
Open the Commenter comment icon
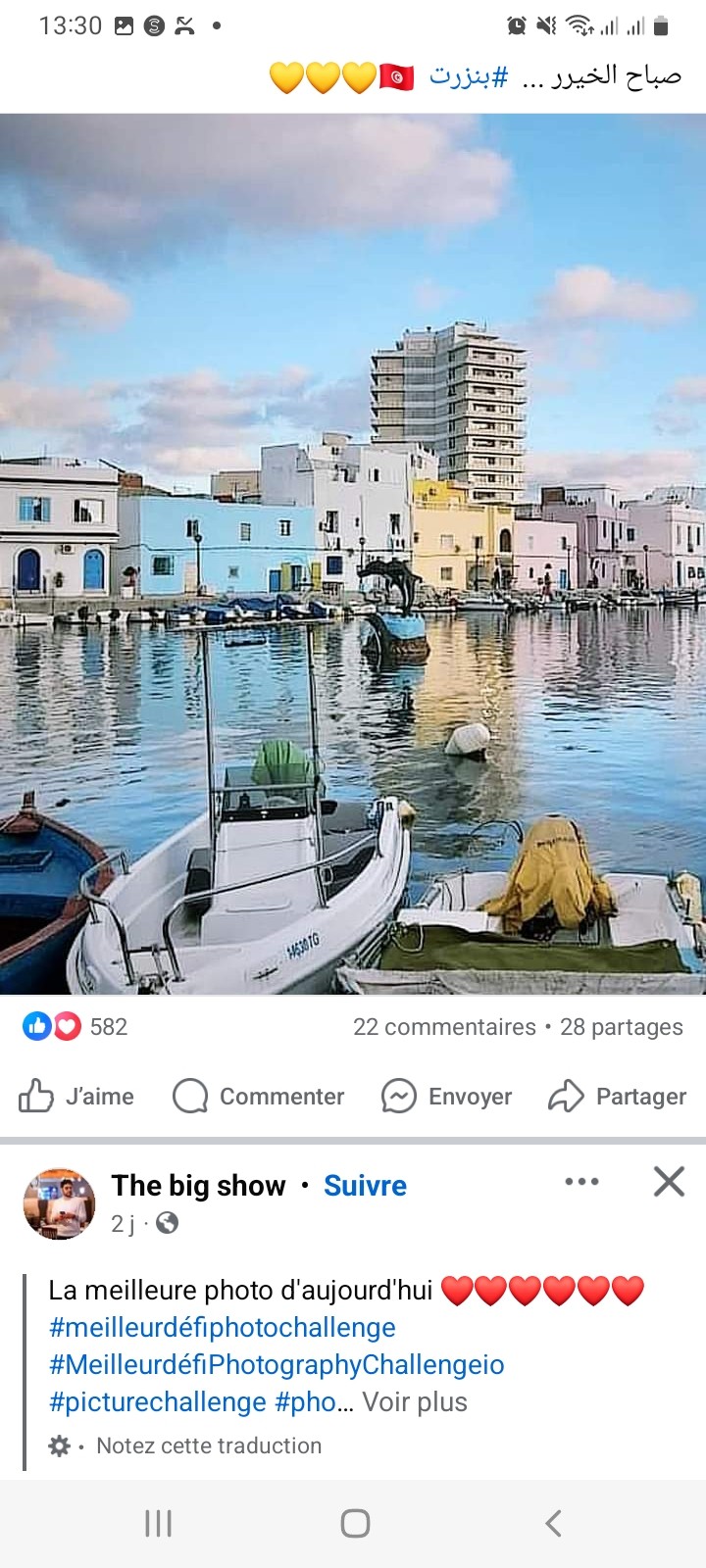[188, 1096]
